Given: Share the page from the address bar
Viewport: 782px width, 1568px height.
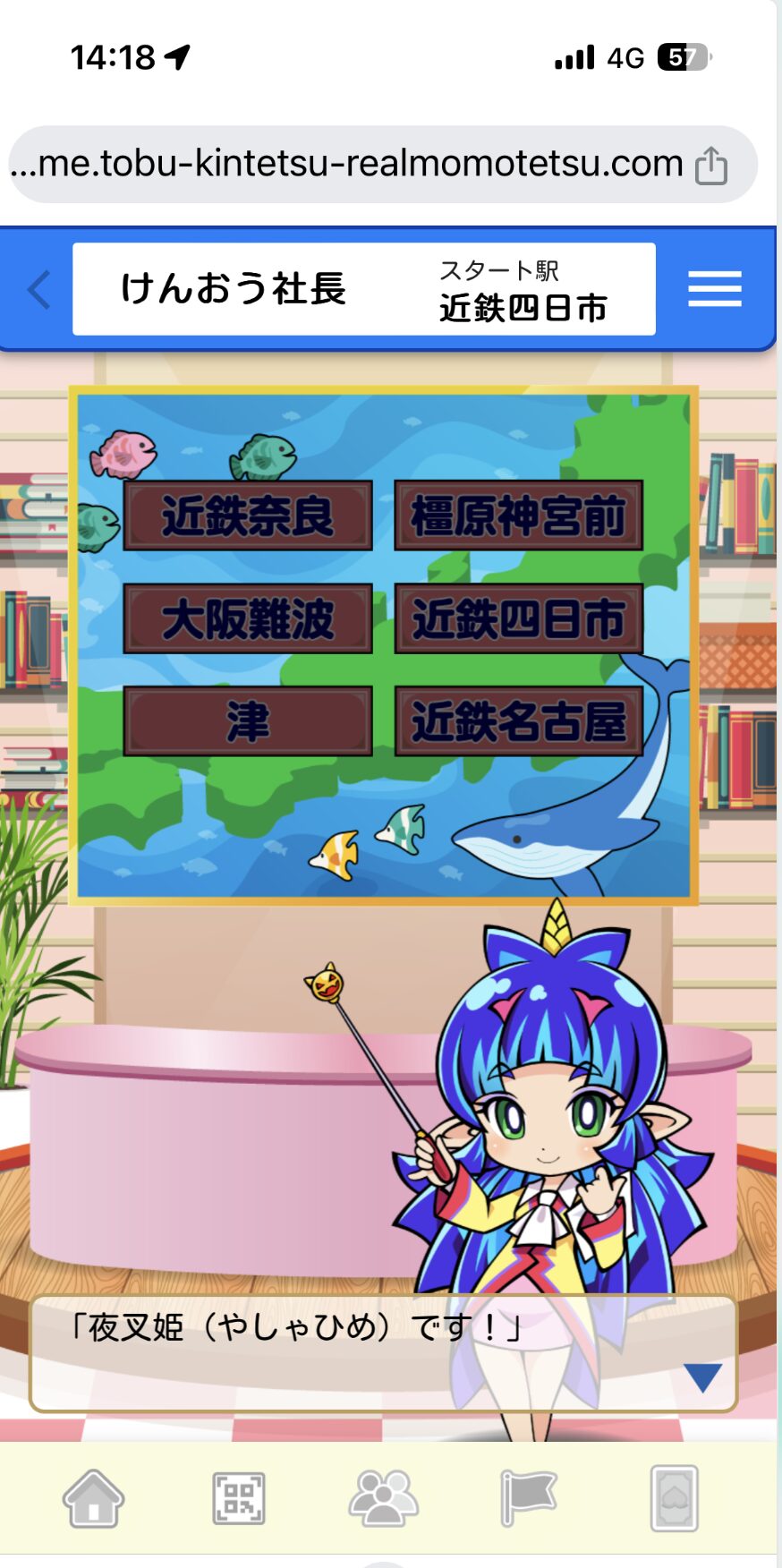Looking at the screenshot, I should (x=711, y=166).
